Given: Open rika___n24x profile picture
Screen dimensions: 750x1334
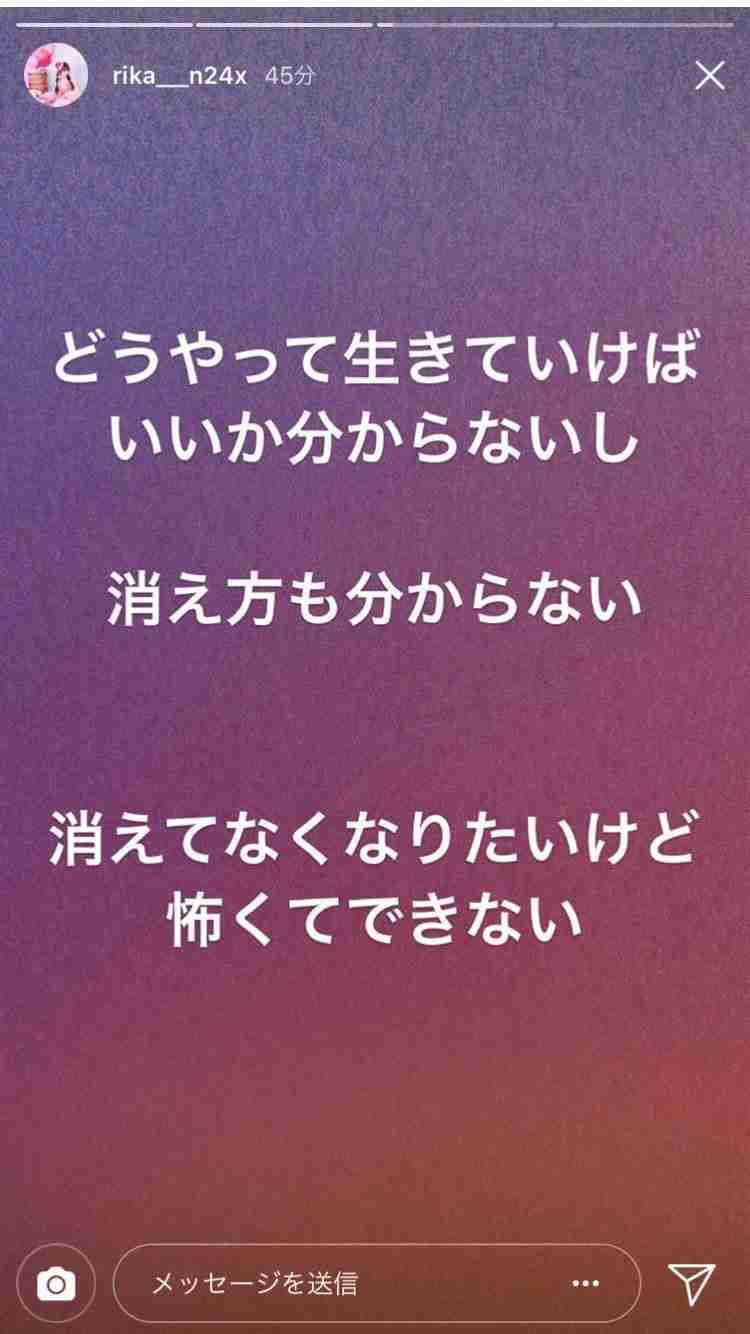Looking at the screenshot, I should tap(56, 76).
